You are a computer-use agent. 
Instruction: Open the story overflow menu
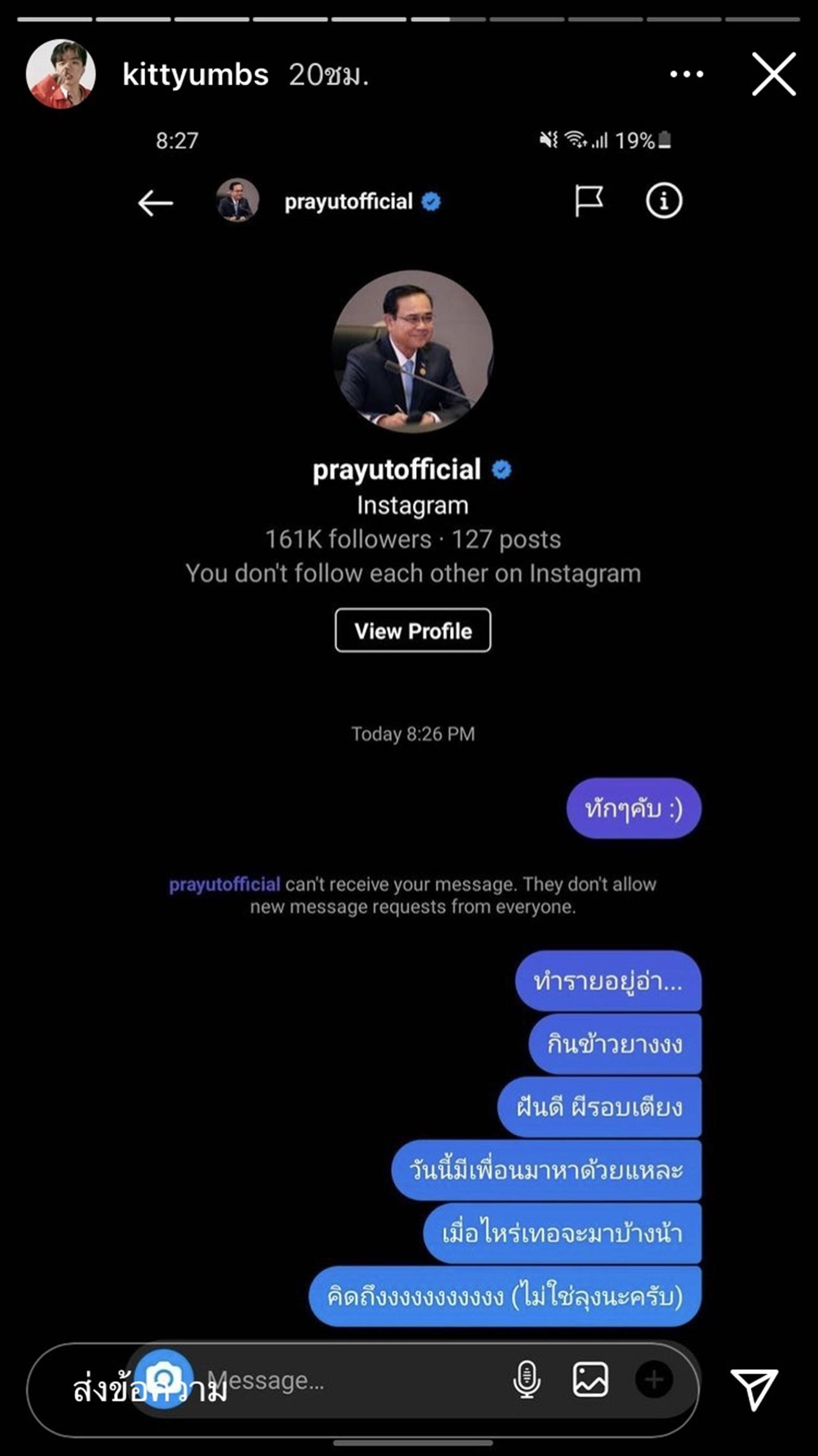686,74
